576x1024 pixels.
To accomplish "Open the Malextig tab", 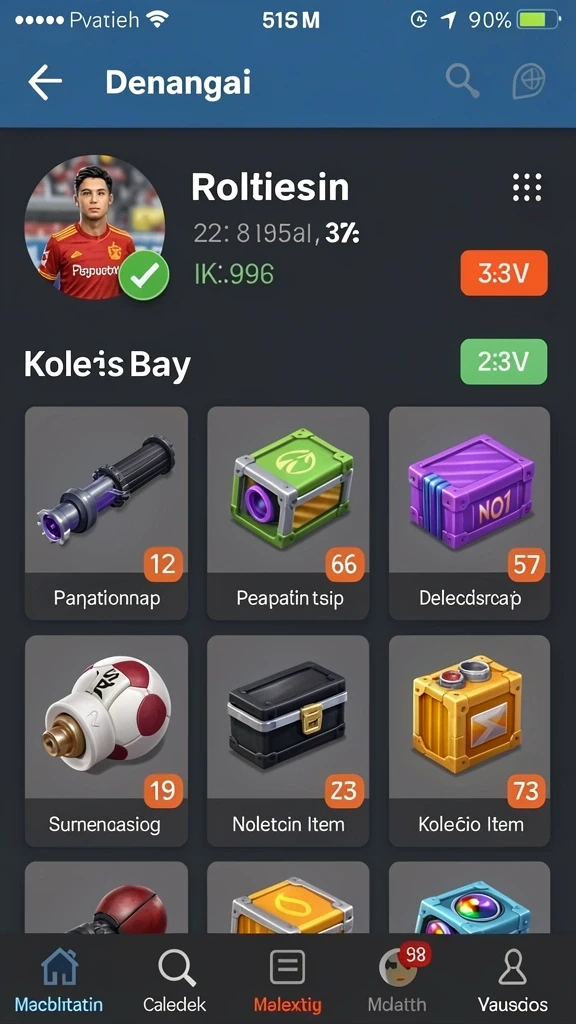I will [x=288, y=980].
